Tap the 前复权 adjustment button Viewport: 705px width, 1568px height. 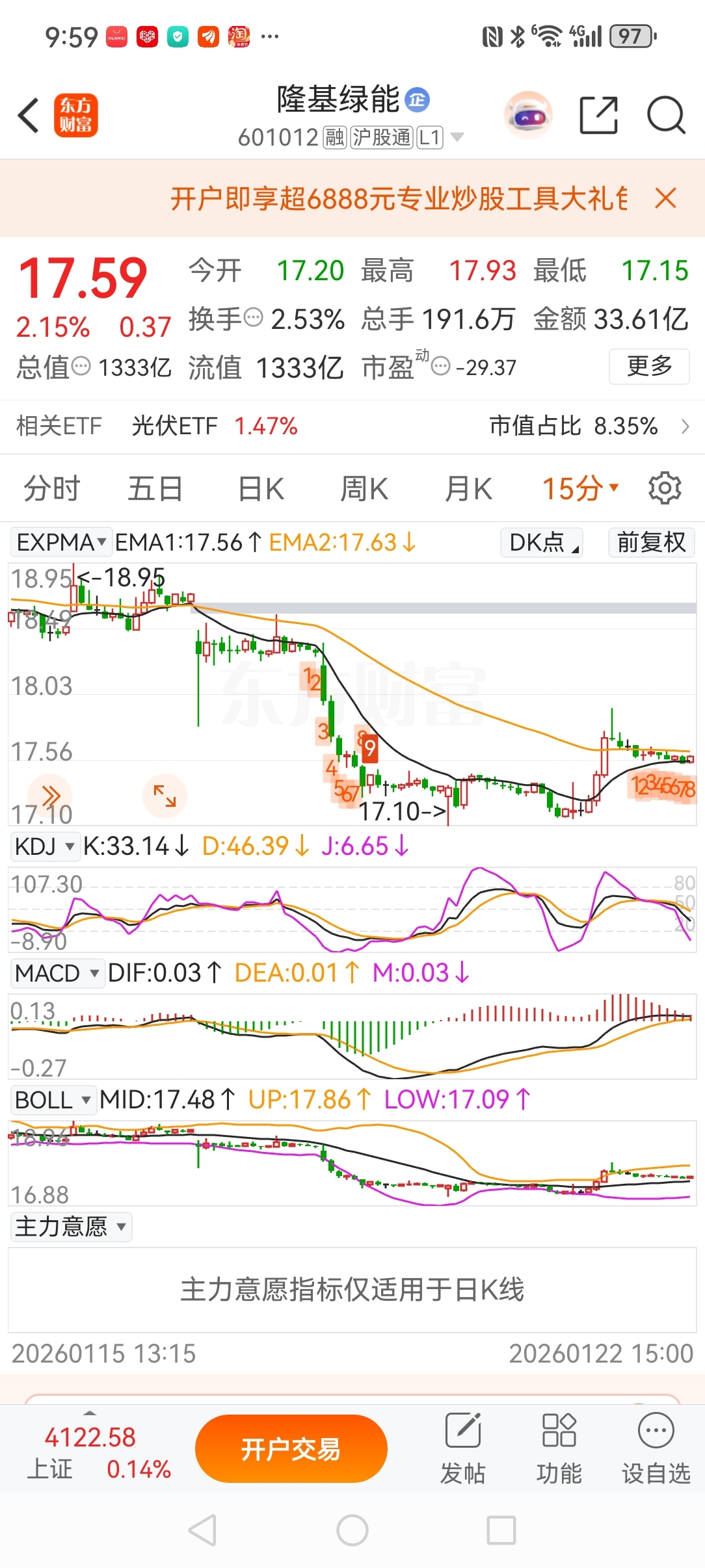pos(651,542)
